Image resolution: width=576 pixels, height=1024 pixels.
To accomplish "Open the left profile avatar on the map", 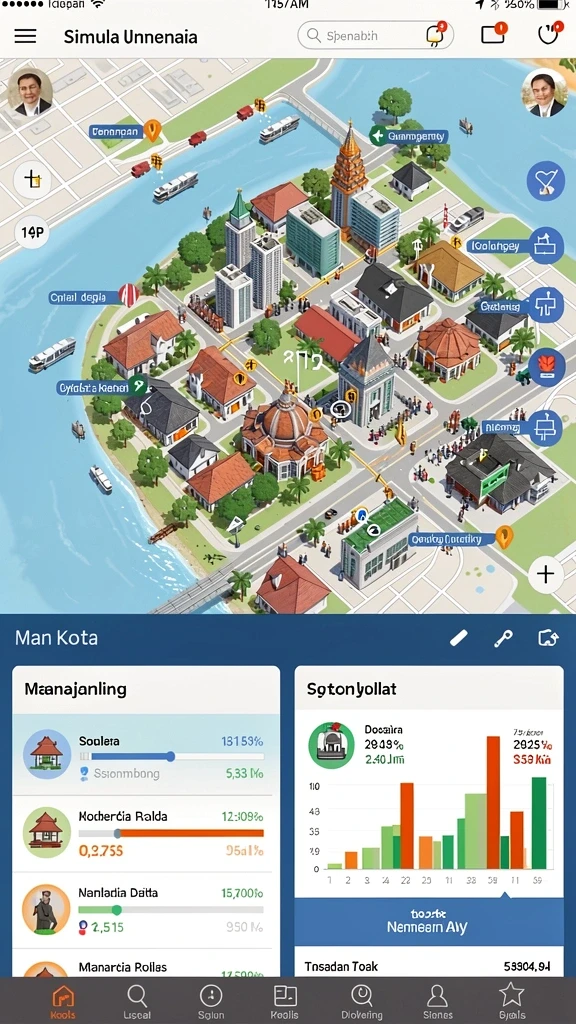I will 31,92.
